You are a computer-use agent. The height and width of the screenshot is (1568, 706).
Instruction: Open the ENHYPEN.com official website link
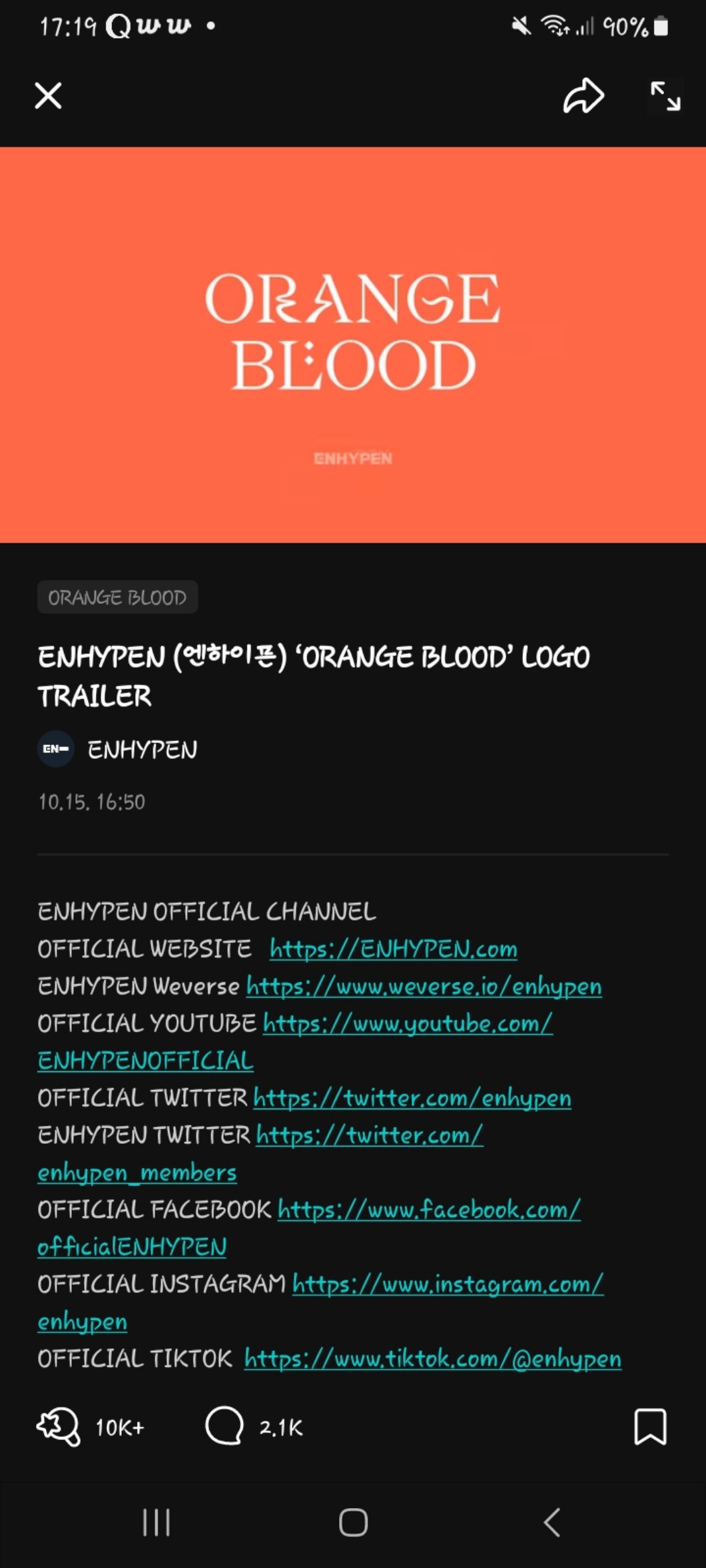point(393,949)
